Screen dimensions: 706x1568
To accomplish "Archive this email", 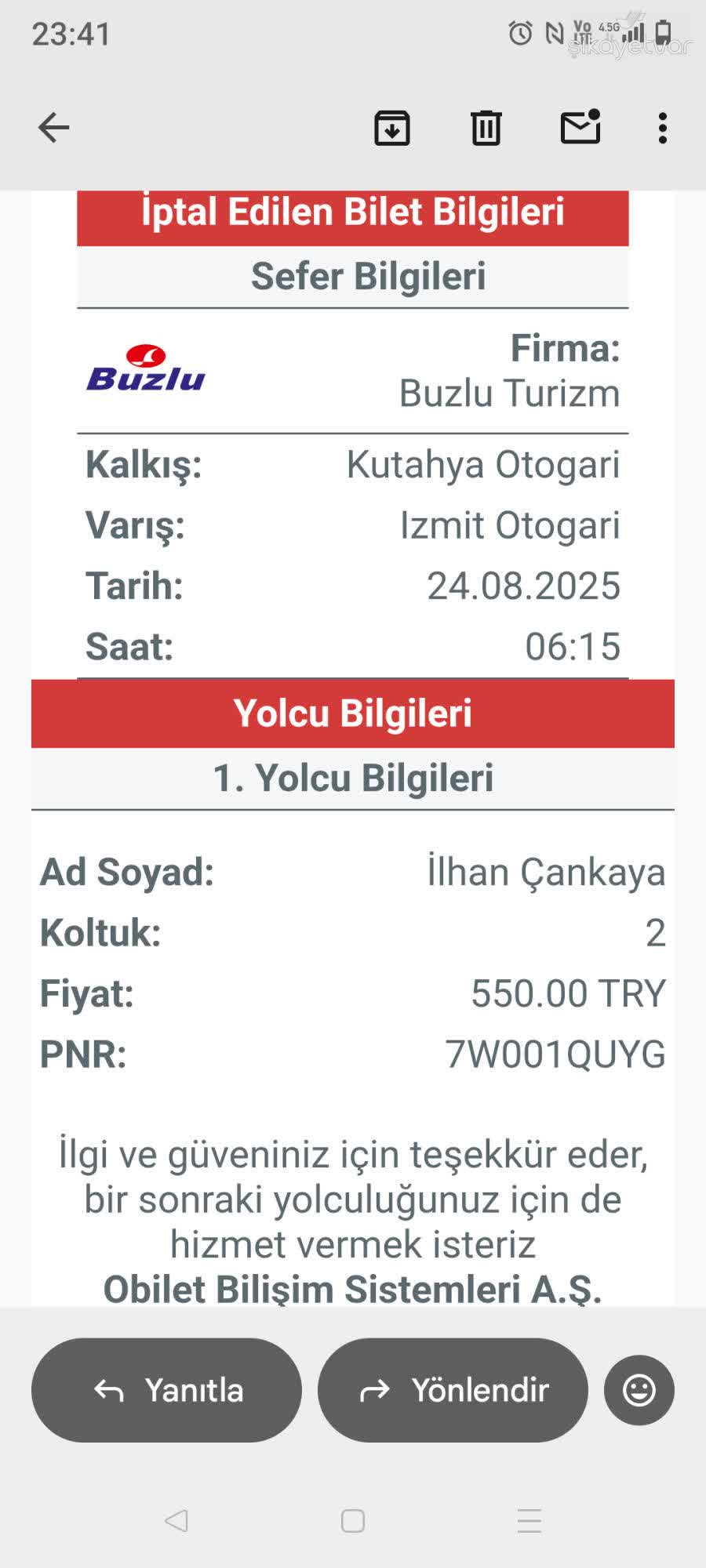I will [392, 128].
